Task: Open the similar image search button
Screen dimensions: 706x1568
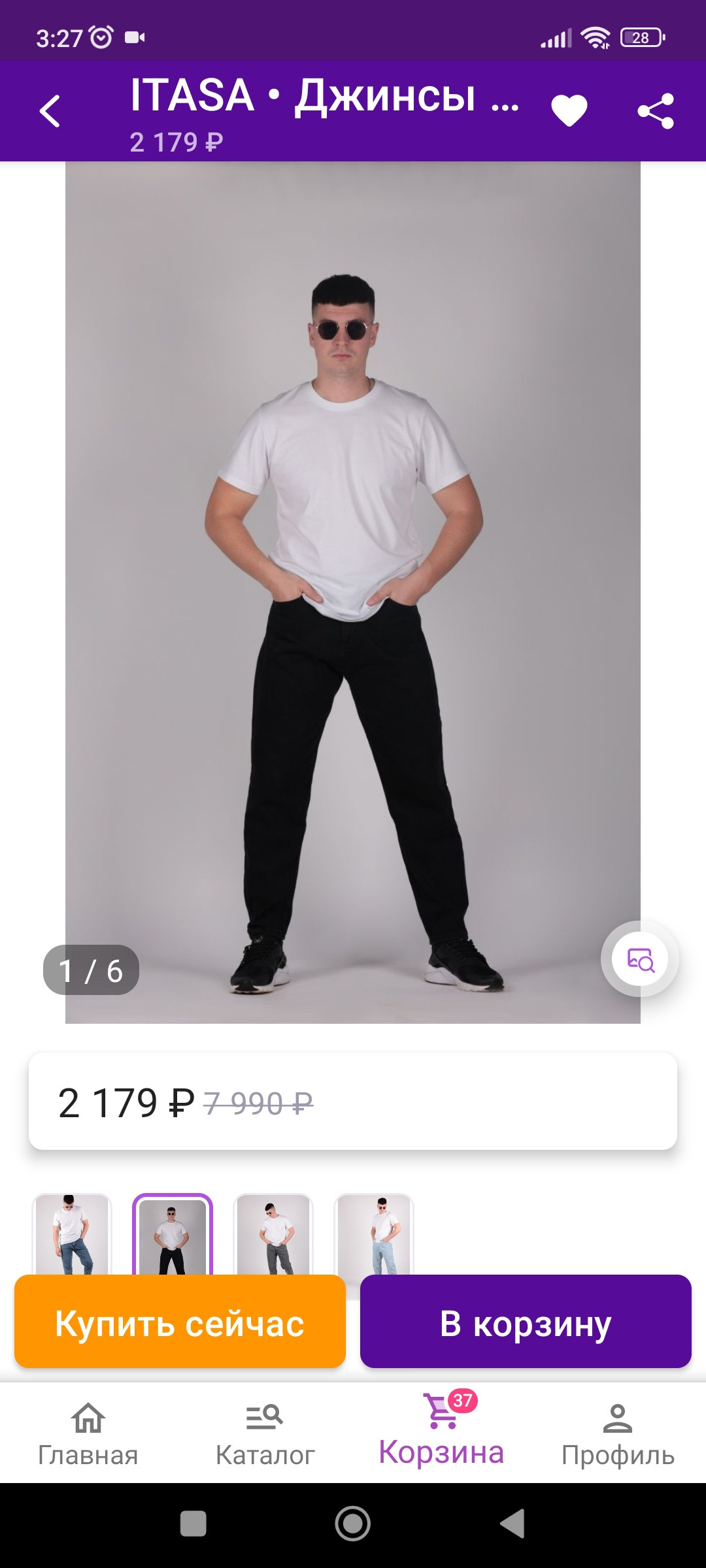Action: (x=639, y=959)
